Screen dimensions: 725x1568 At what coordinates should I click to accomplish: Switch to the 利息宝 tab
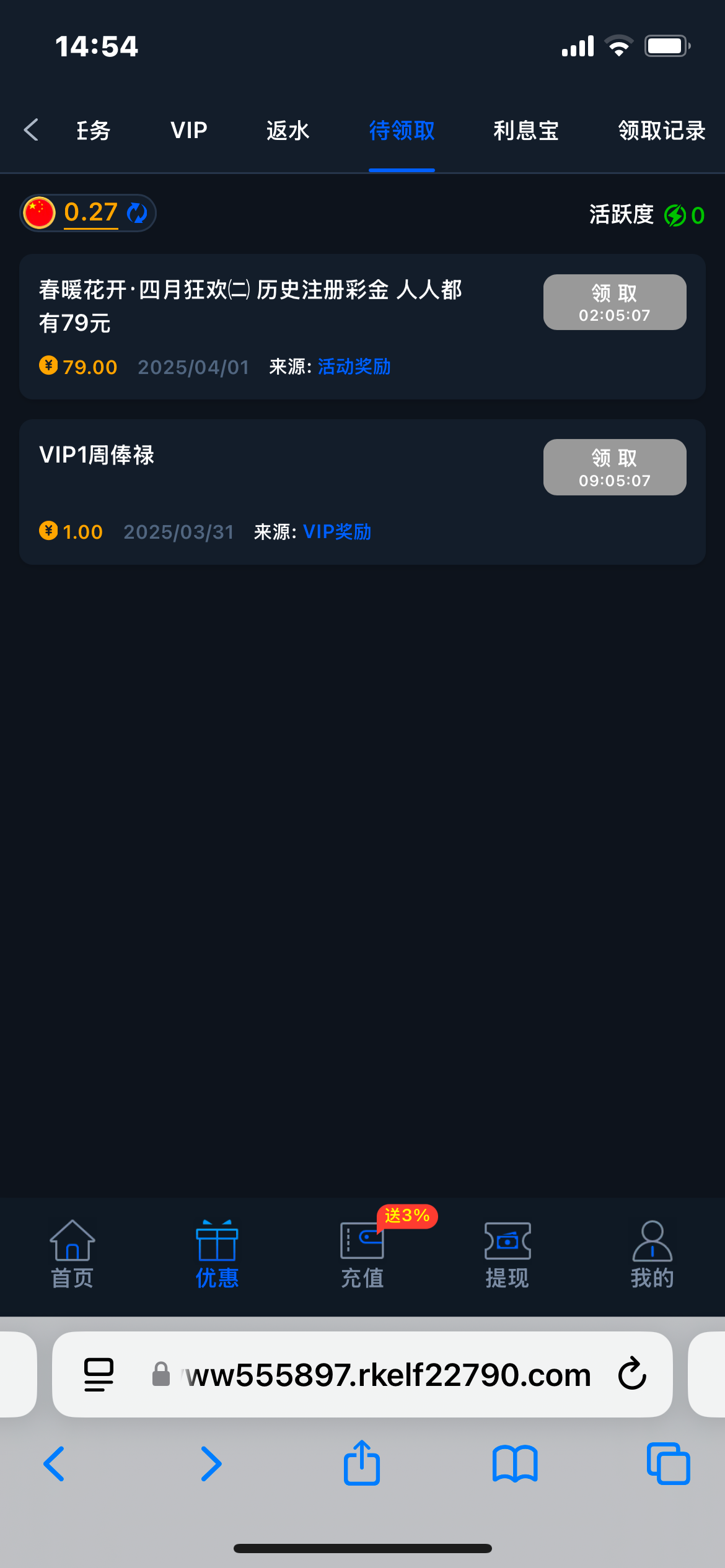point(525,131)
